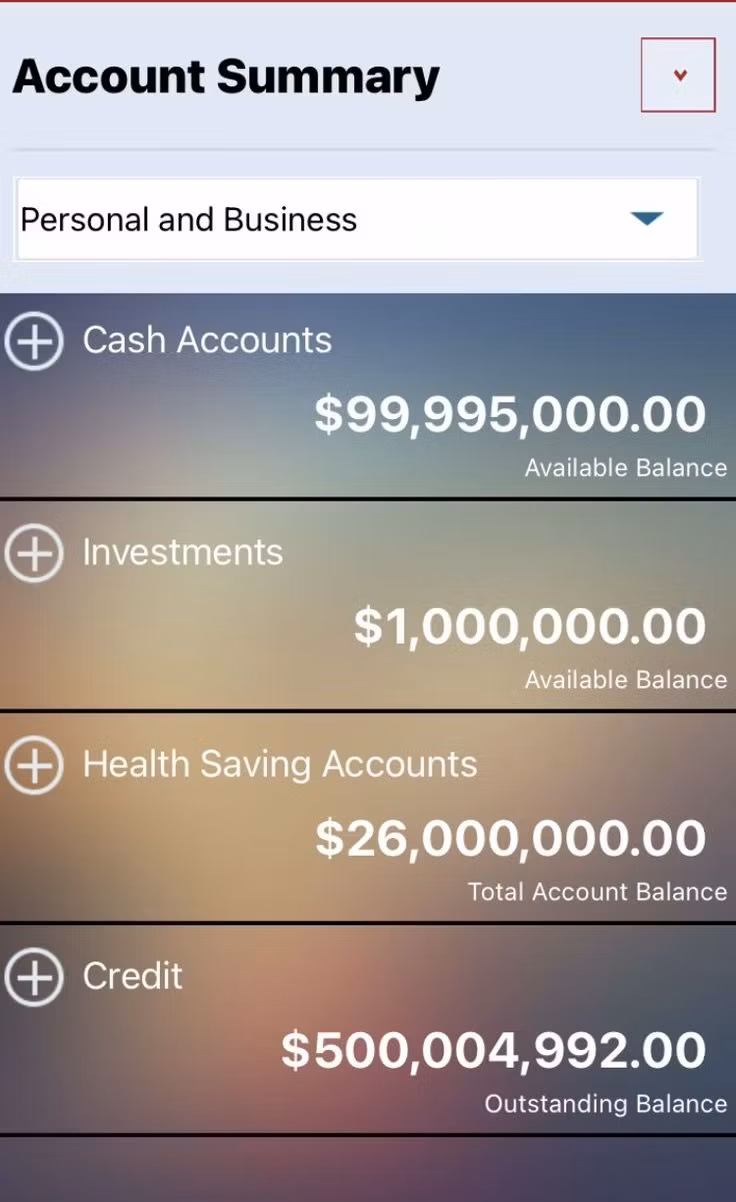Open the Personal and Business dropdown

(x=357, y=219)
